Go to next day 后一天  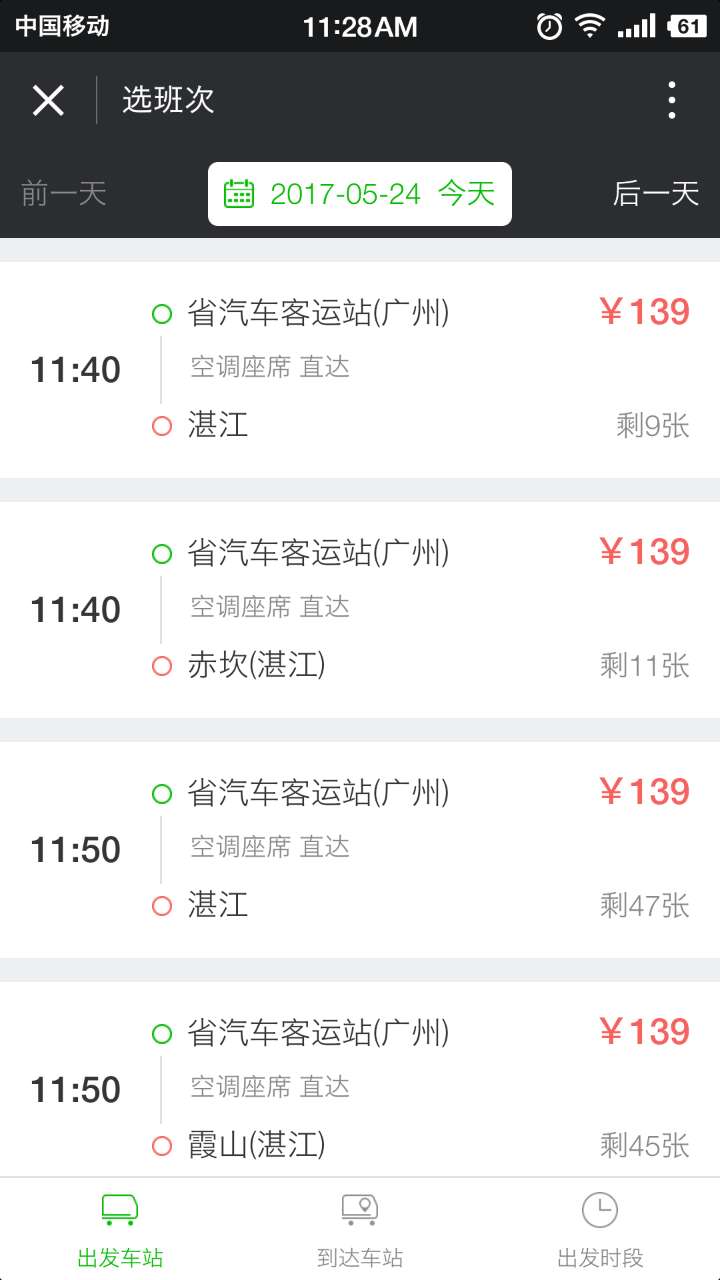point(655,193)
